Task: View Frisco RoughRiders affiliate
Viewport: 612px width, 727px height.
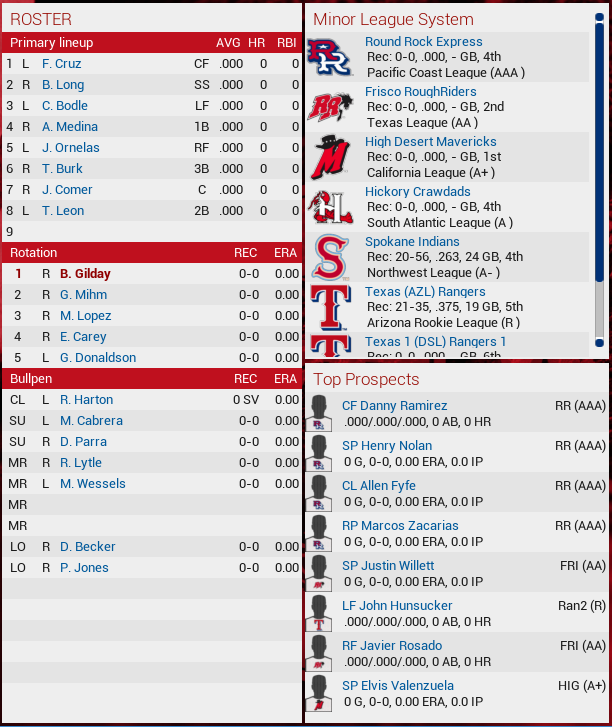Action: [x=420, y=92]
